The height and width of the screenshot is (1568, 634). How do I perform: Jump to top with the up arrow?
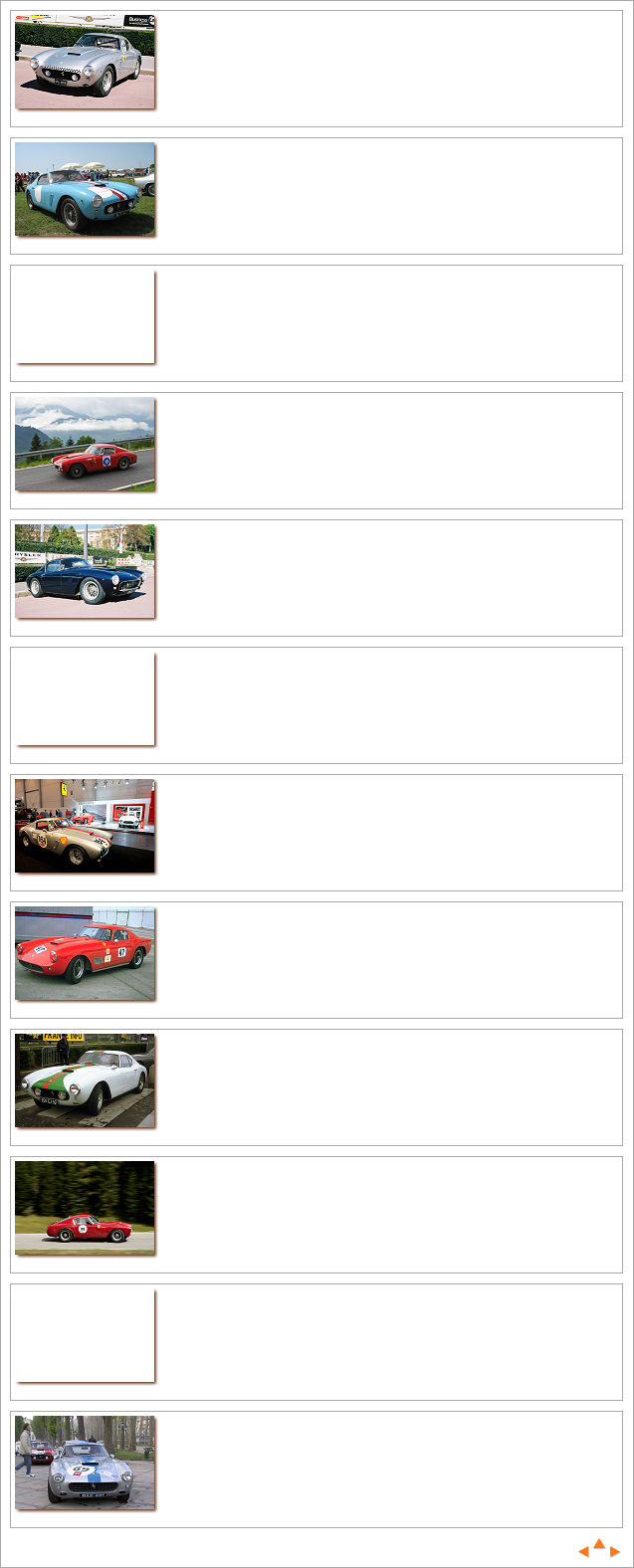pyautogui.click(x=599, y=1544)
